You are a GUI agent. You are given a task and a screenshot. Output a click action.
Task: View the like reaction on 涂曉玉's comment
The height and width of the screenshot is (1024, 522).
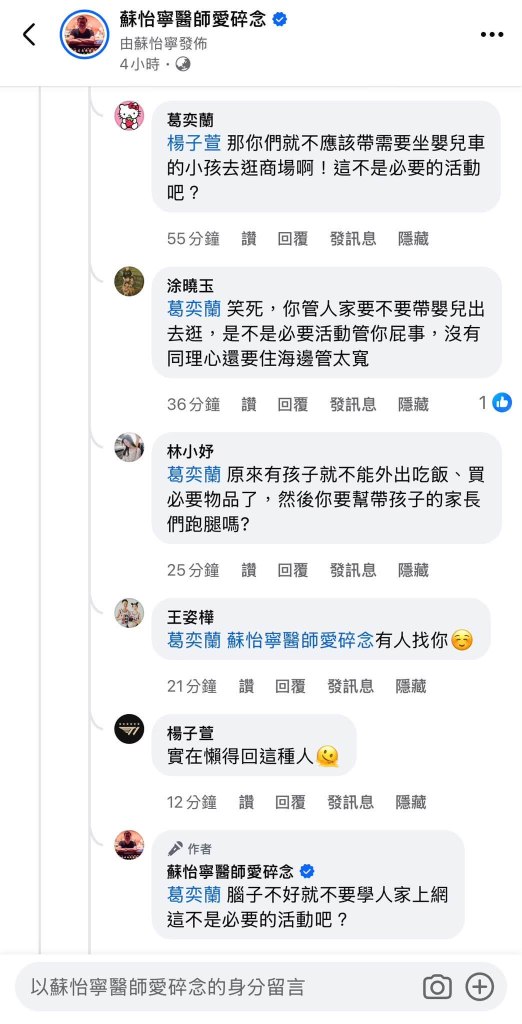click(495, 403)
